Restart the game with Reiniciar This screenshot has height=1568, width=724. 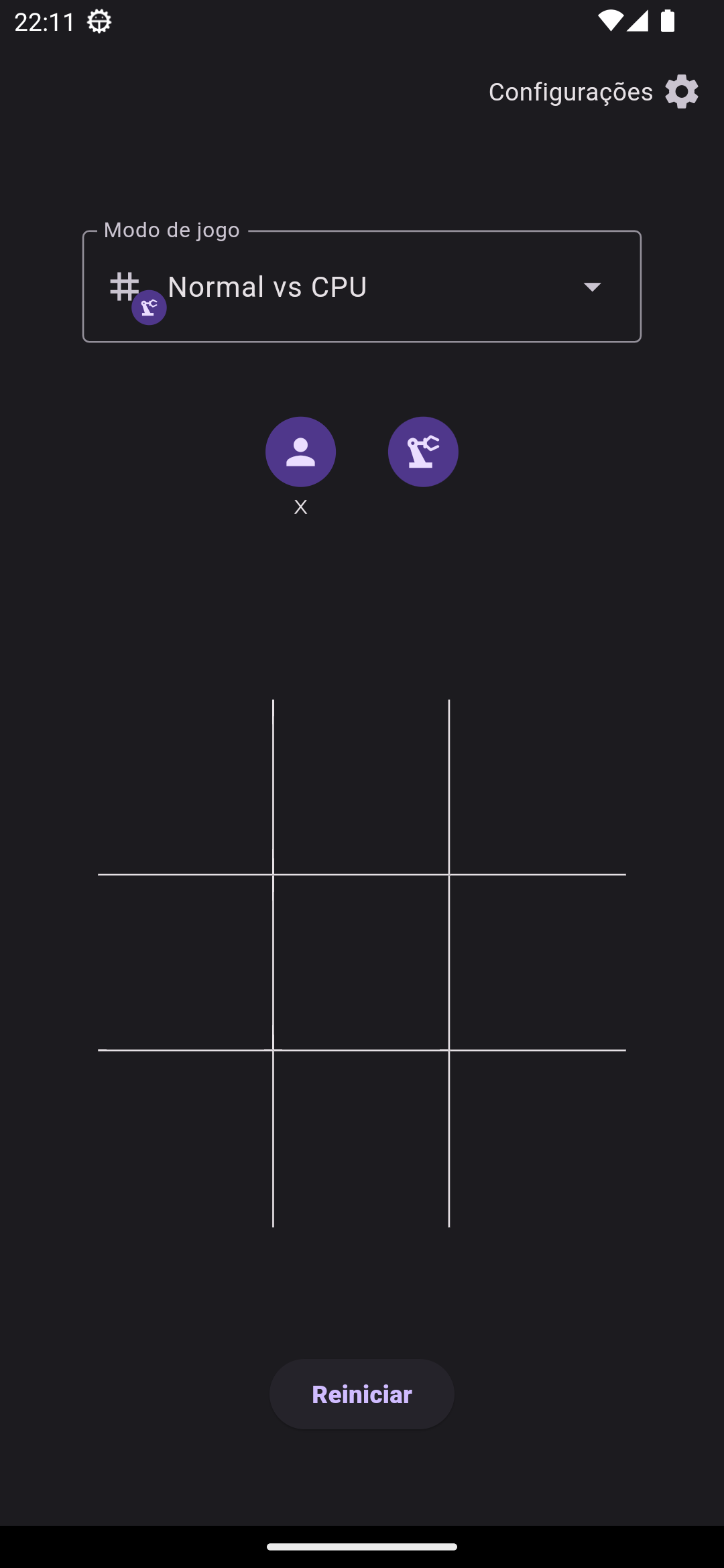click(362, 1394)
